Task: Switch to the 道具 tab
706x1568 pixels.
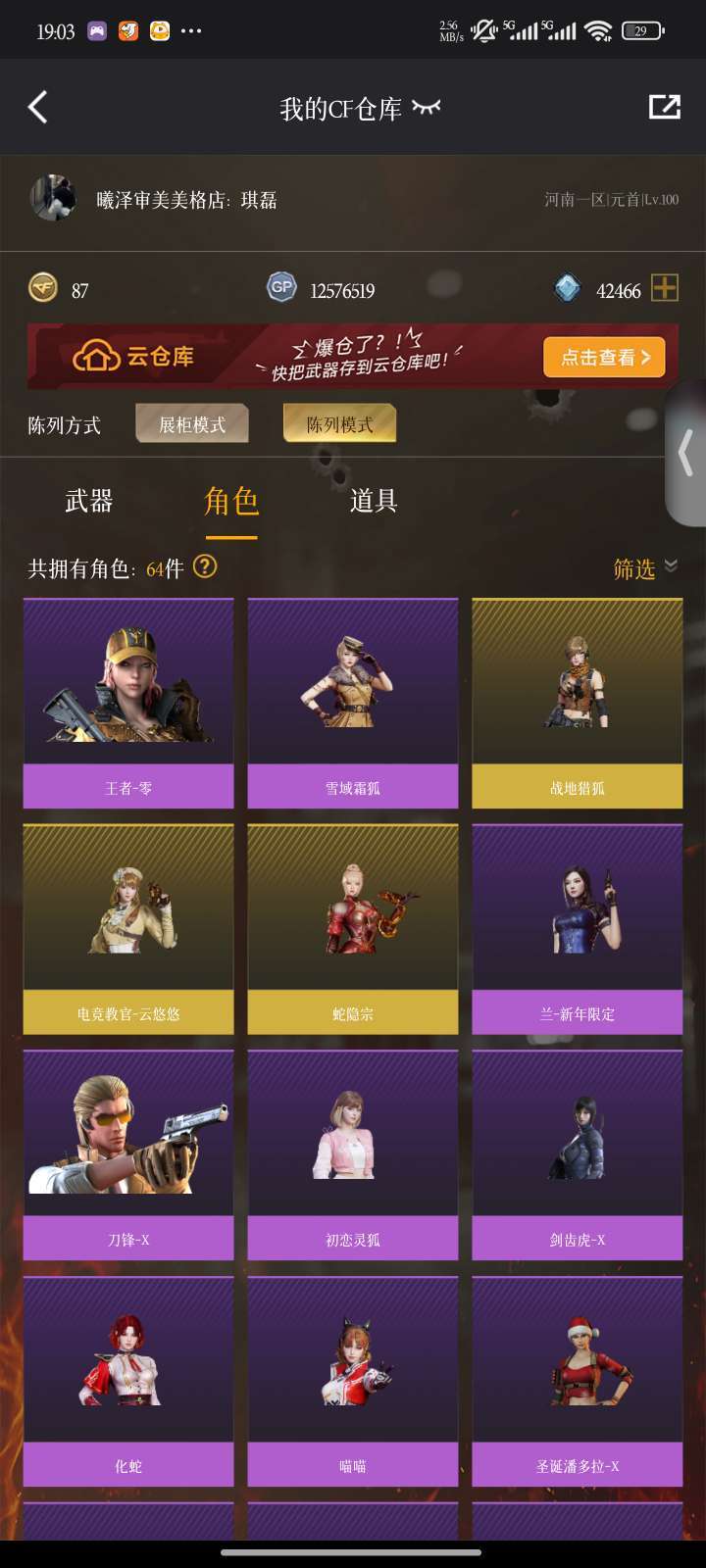Action: click(x=374, y=501)
